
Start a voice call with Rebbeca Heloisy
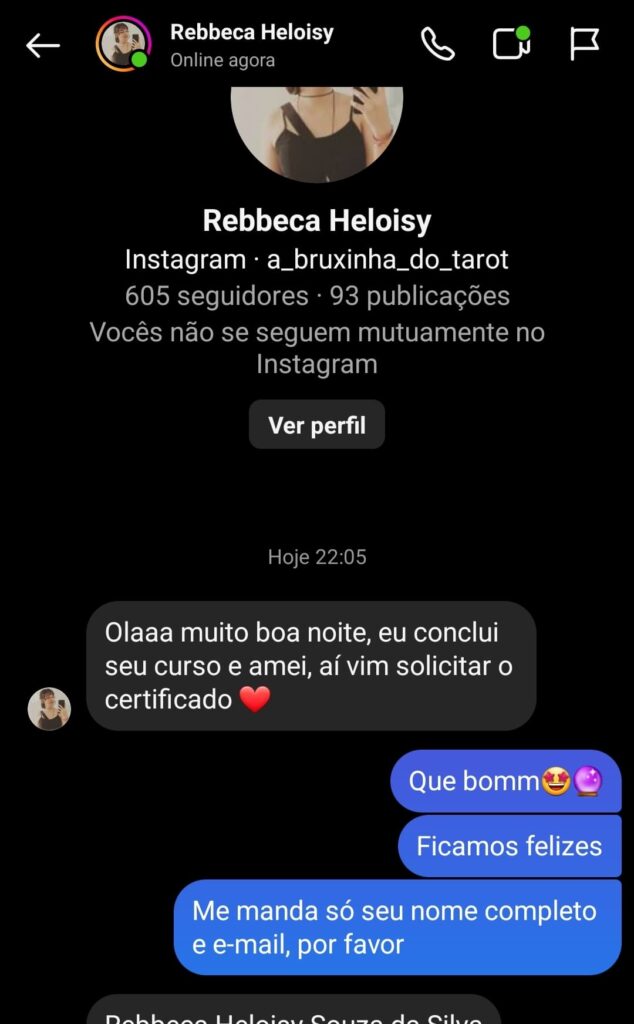438,45
